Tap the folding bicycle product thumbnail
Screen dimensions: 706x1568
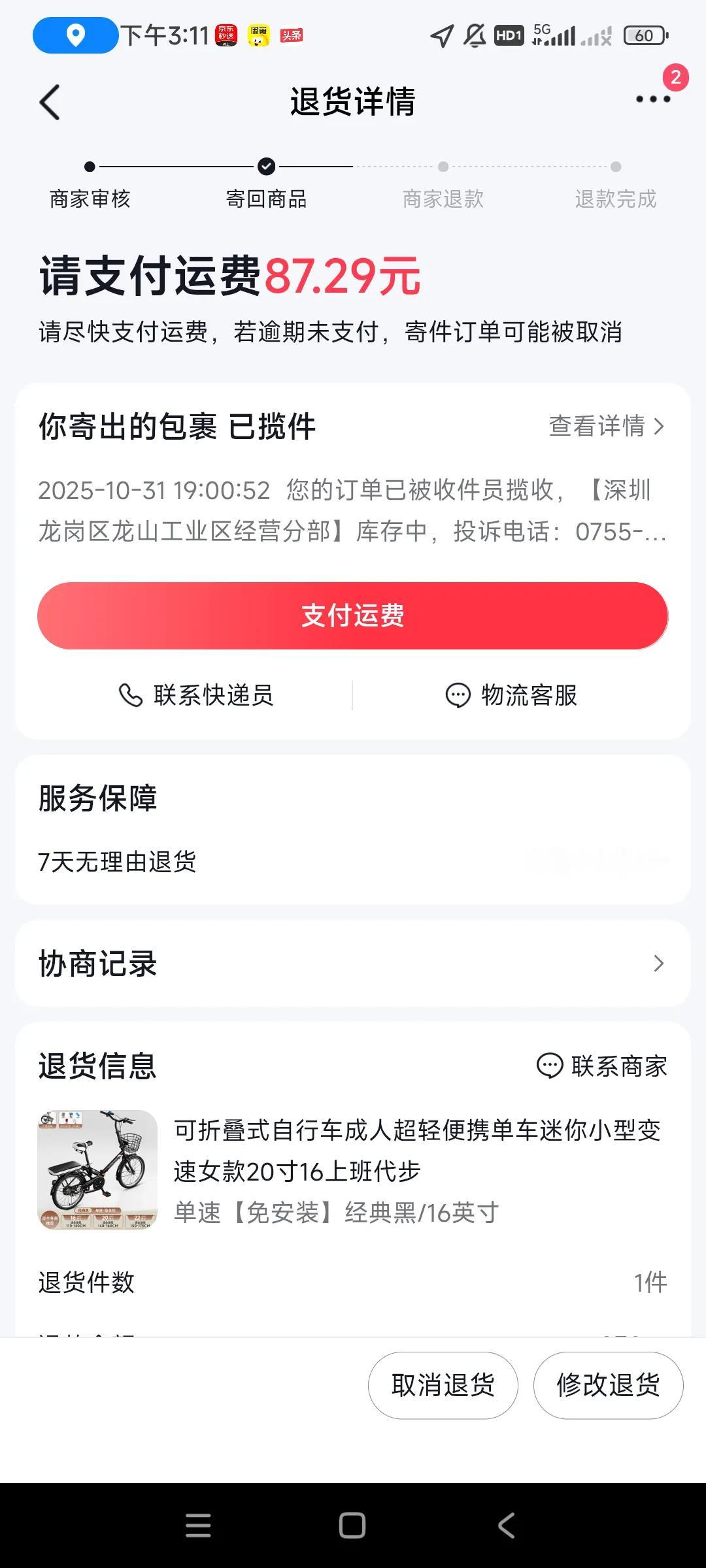click(x=97, y=1169)
